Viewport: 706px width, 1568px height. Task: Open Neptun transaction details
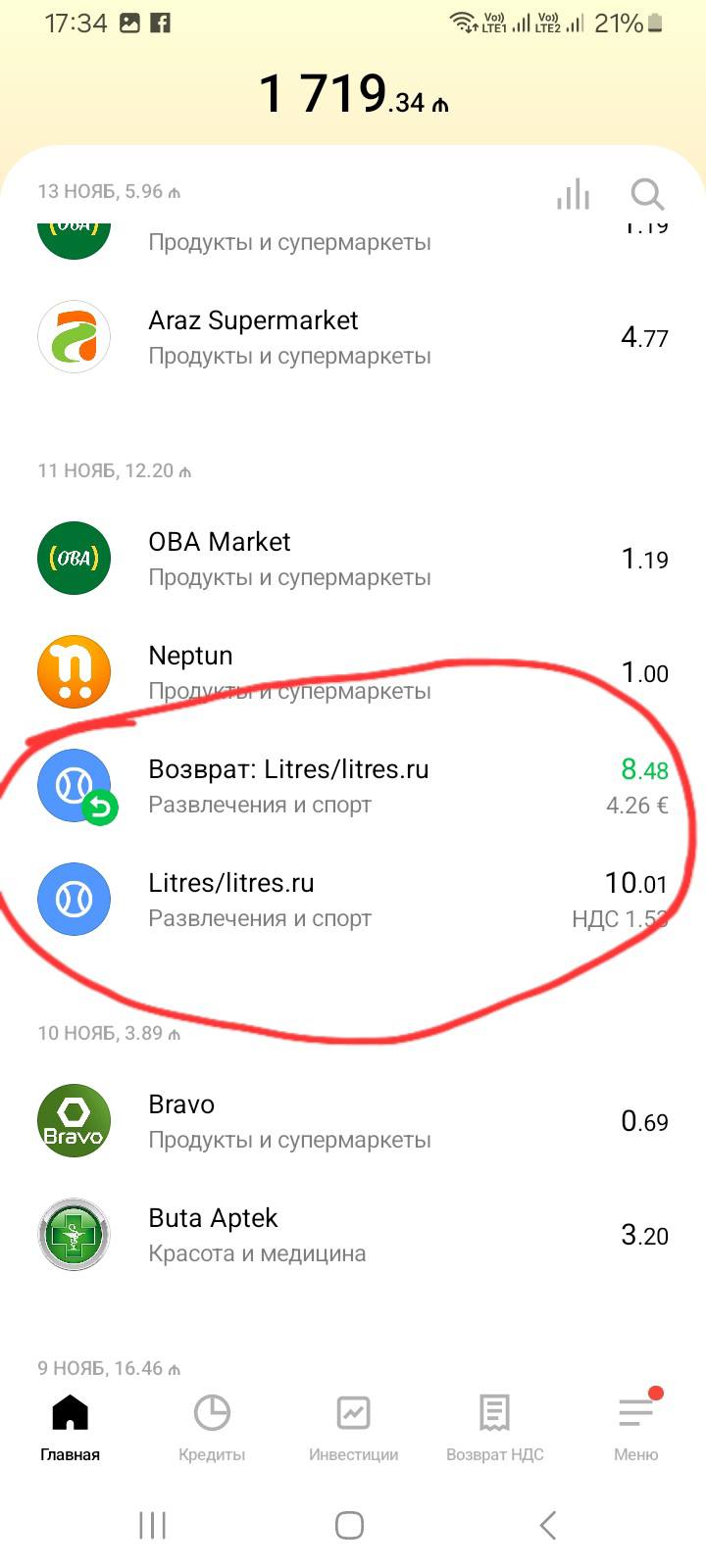point(353,673)
